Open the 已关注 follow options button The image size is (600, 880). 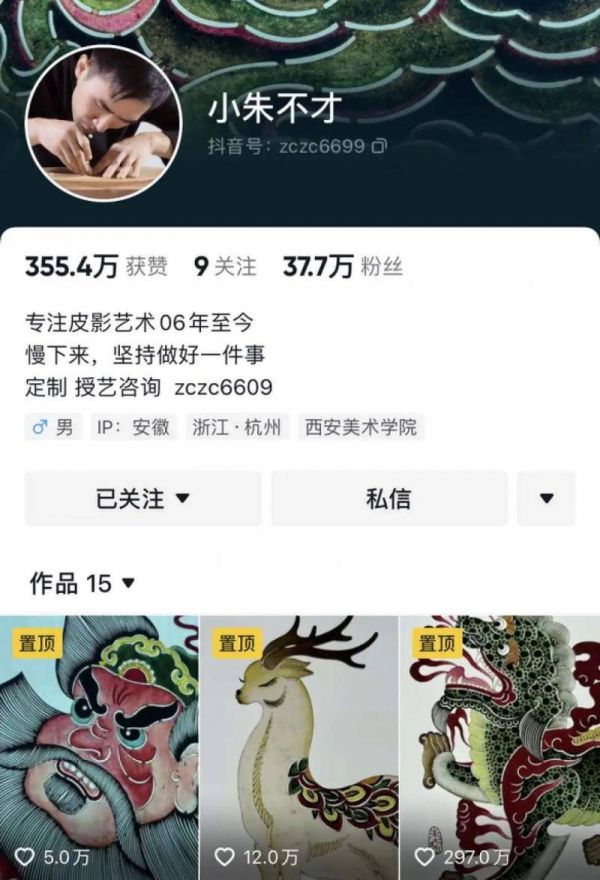point(143,498)
